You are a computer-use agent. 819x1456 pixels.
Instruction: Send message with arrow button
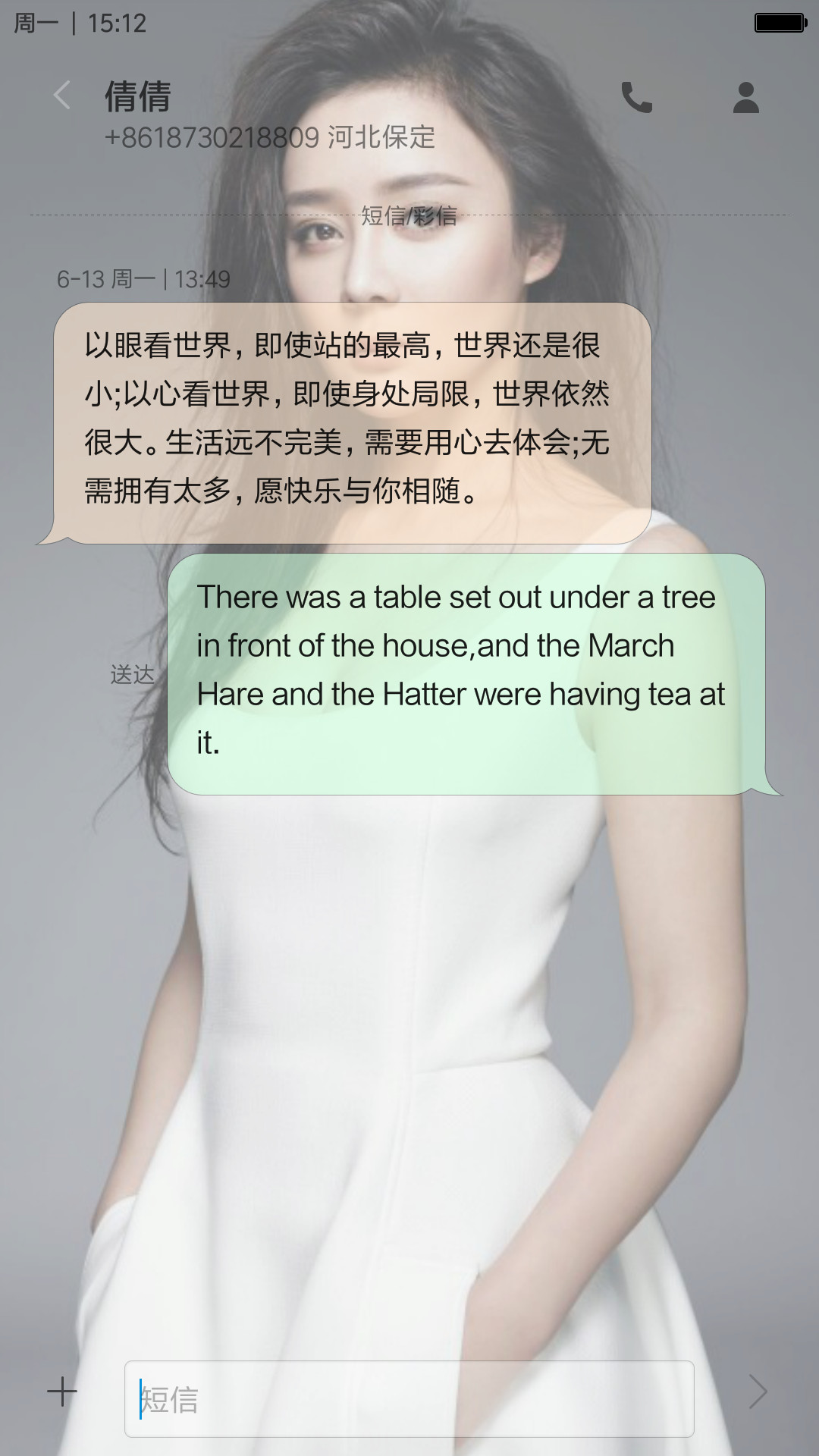(x=758, y=1392)
